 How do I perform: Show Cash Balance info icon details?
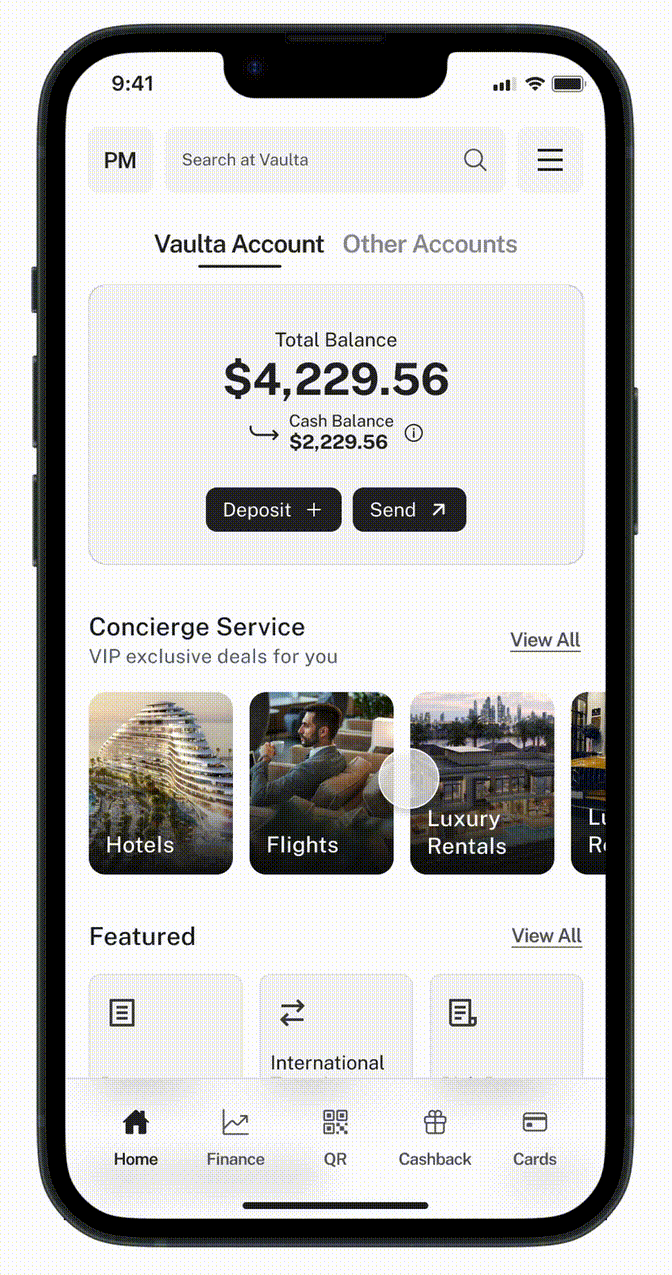[414, 433]
